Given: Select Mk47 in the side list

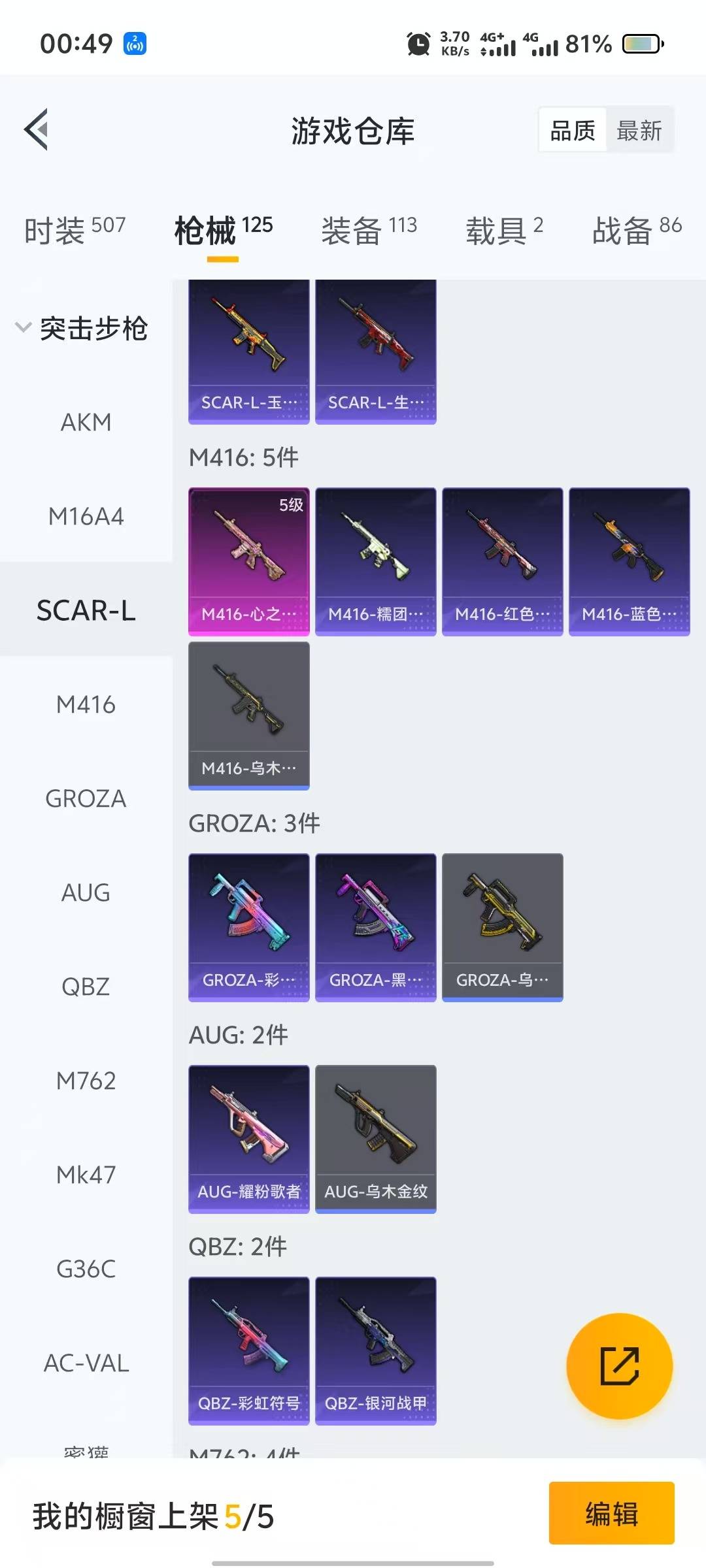Looking at the screenshot, I should [86, 1175].
